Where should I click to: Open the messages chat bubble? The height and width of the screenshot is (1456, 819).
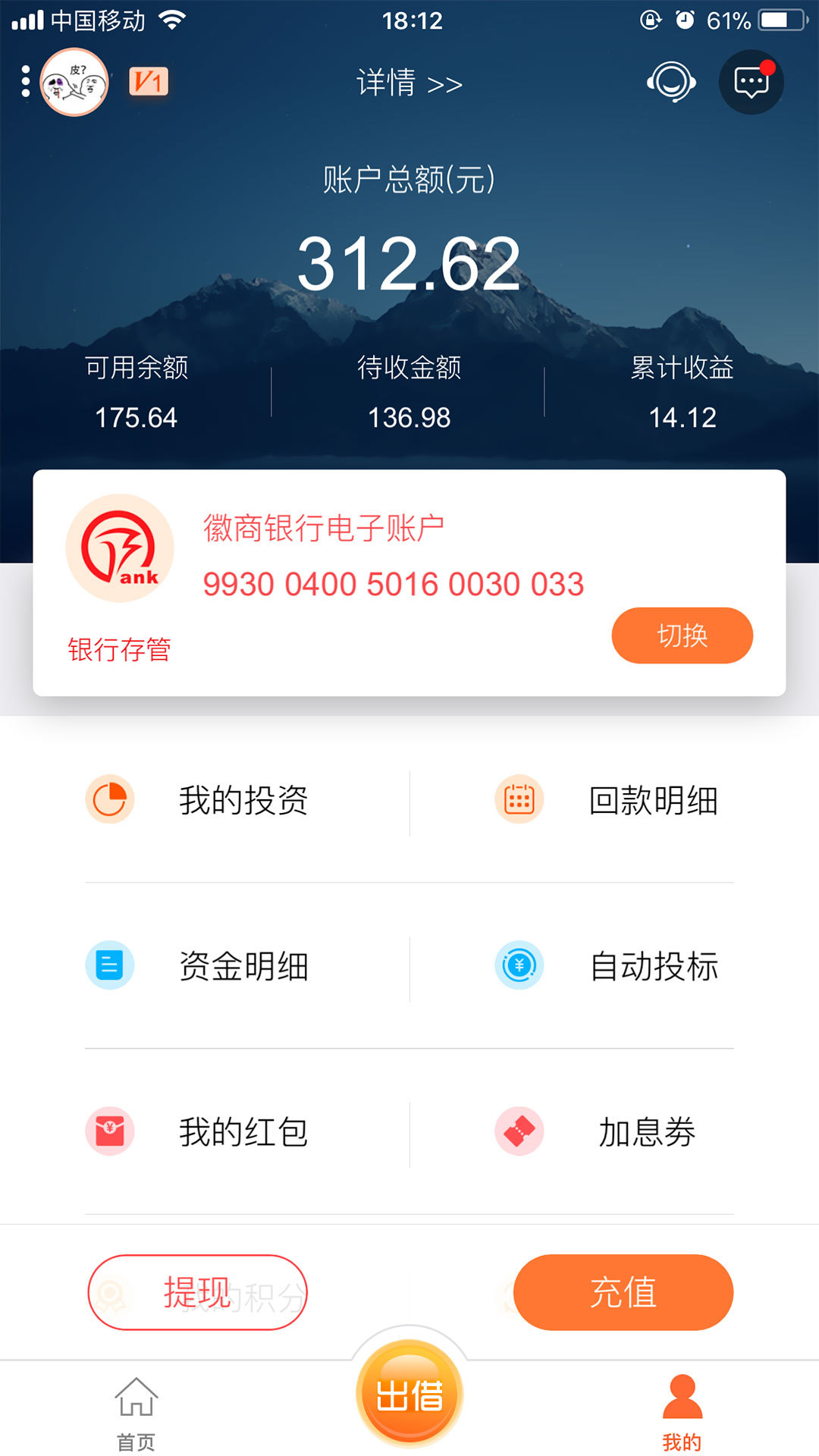click(x=752, y=82)
